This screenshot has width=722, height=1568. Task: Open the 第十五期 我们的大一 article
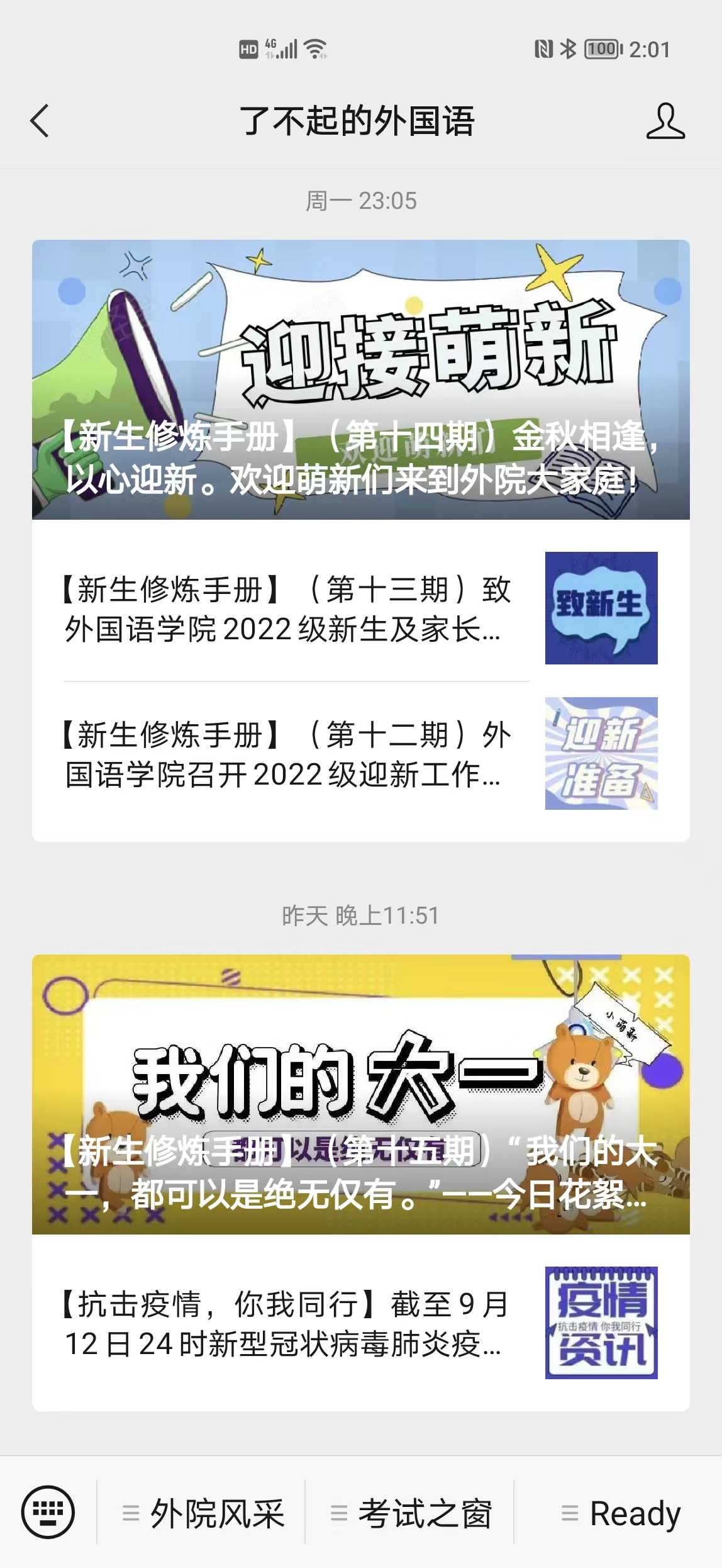pyautogui.click(x=360, y=1094)
